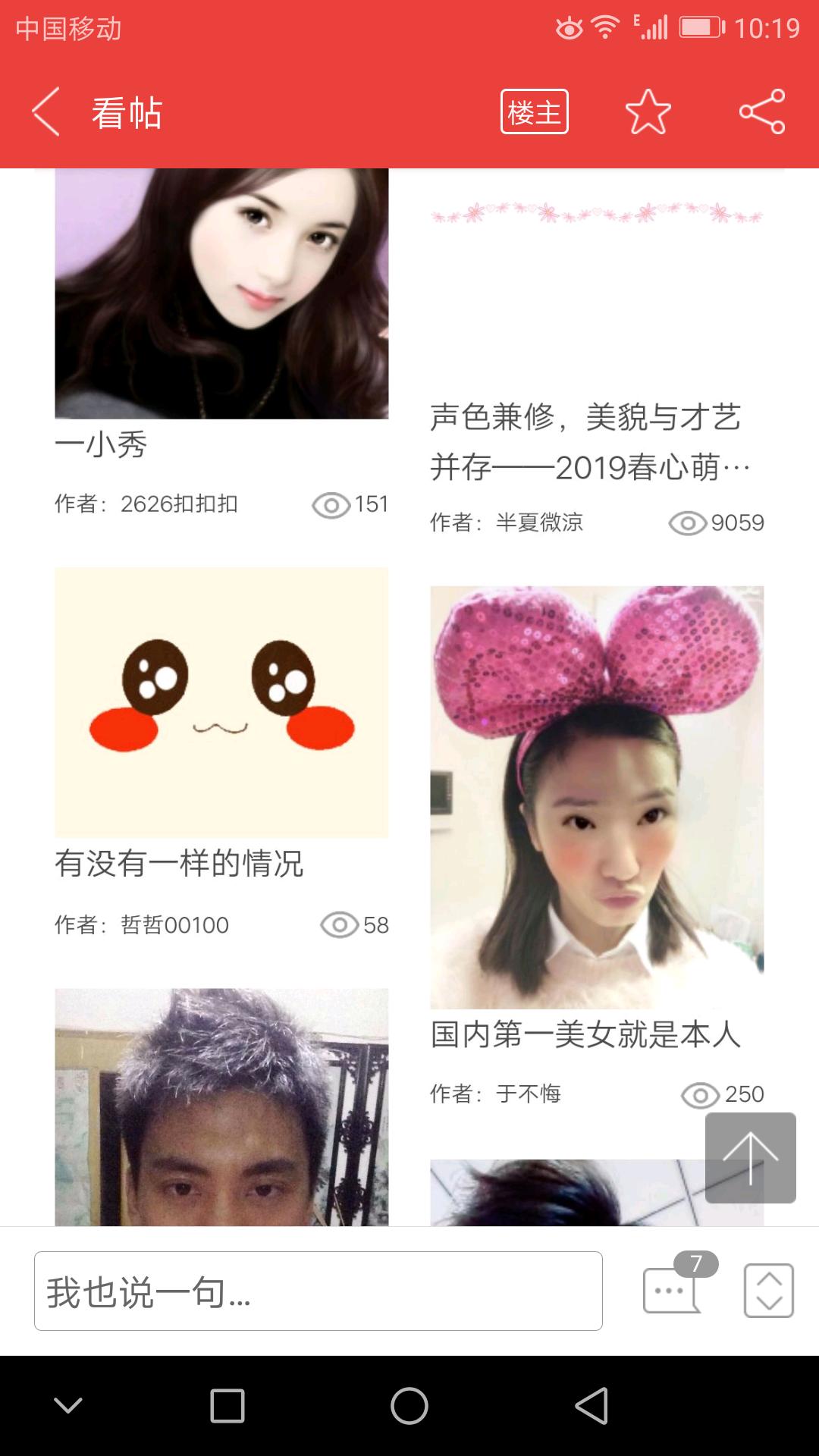Open the post with the spiky-haired man photo
819x1456 pixels.
221,1107
